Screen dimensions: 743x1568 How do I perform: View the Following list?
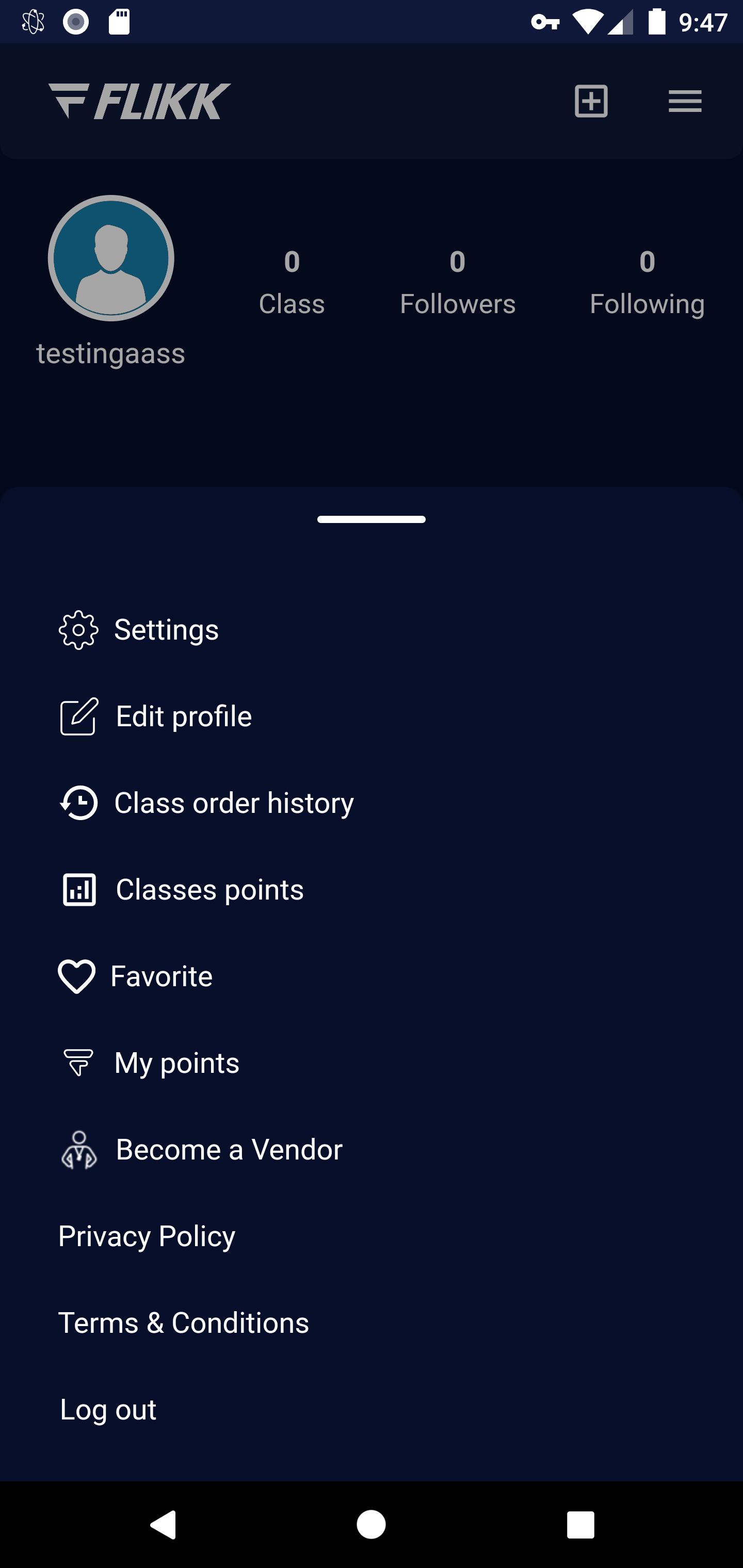tap(647, 283)
